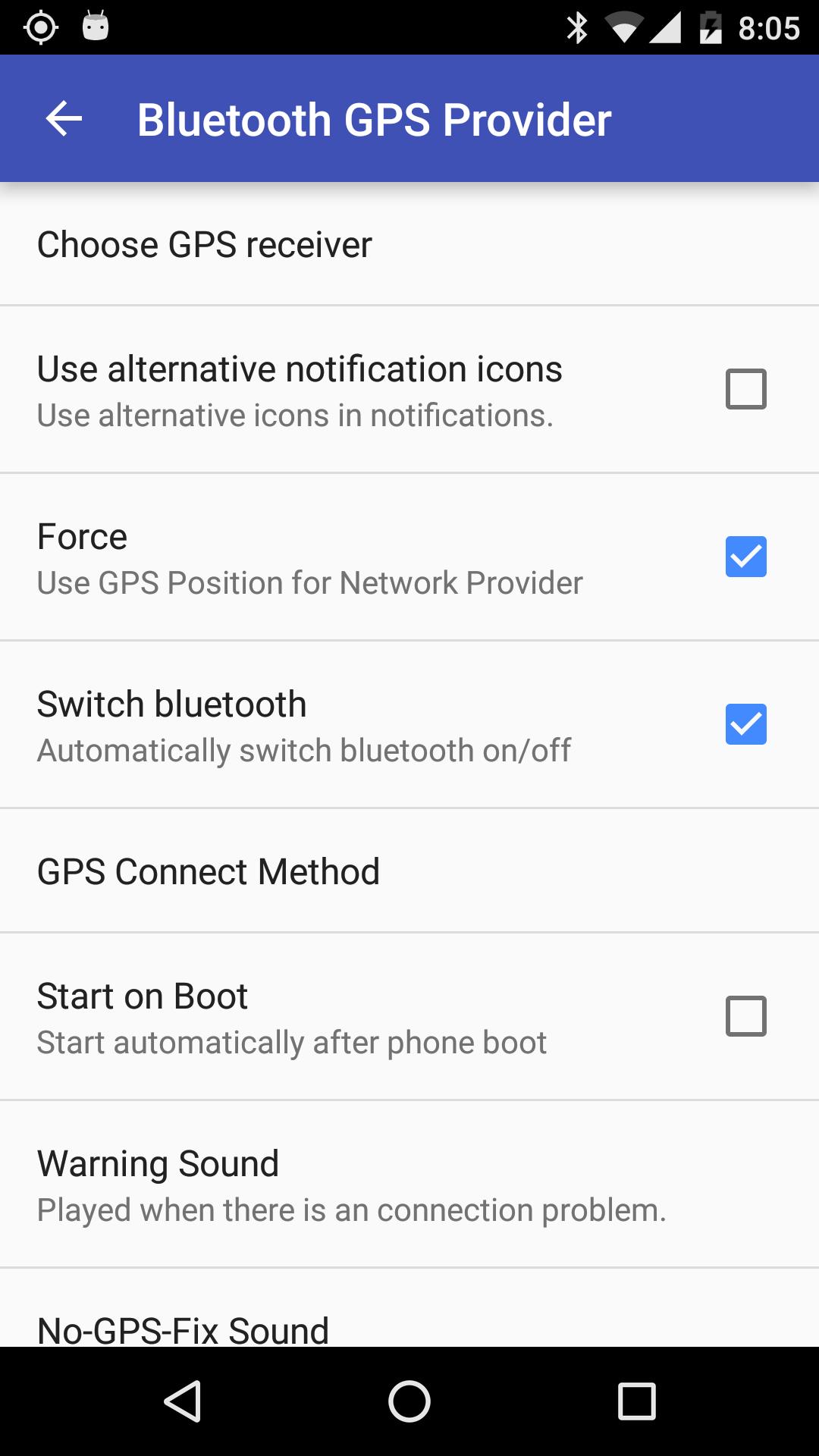Uncheck Switch bluetooth automatically

747,724
